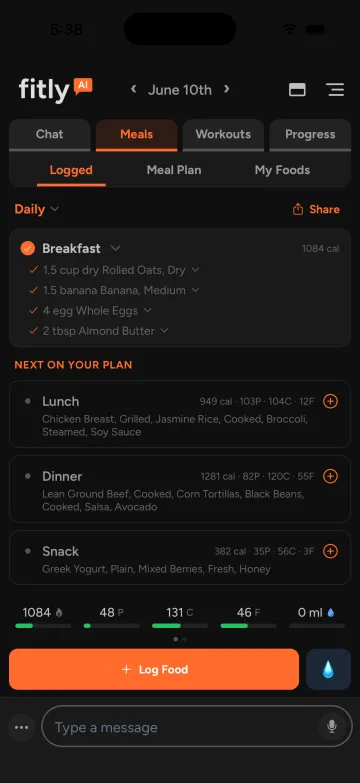360x783 pixels.
Task: Go to the previous day arrow
Action: tap(133, 89)
